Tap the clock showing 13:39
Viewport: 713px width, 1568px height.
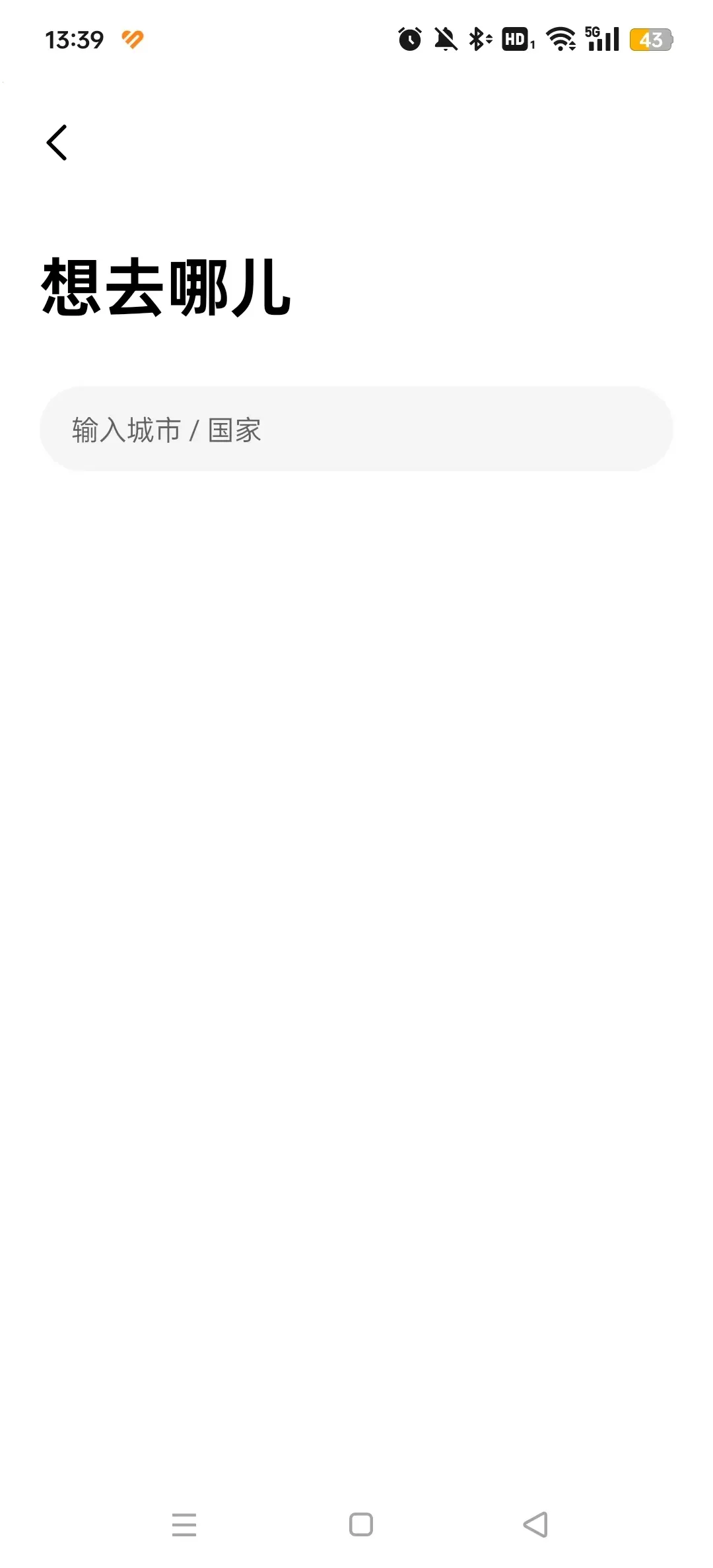[x=74, y=40]
